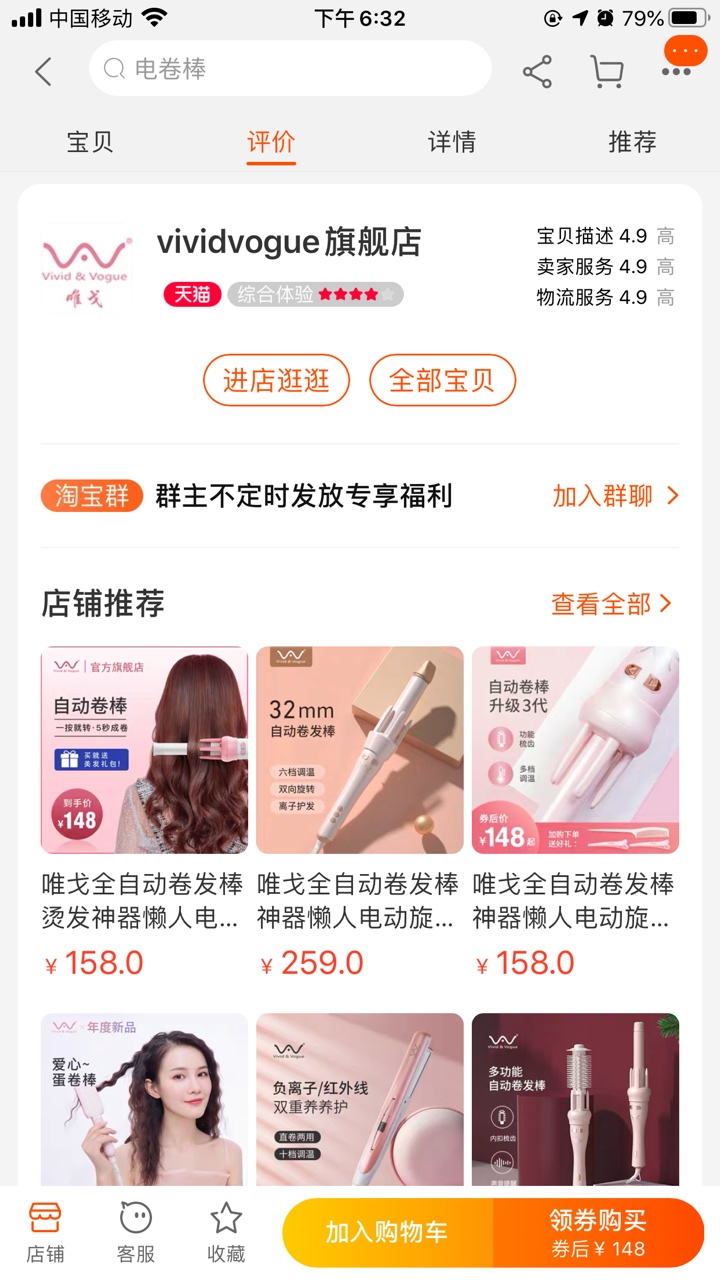Contact 客服 customer service

pos(136,1232)
